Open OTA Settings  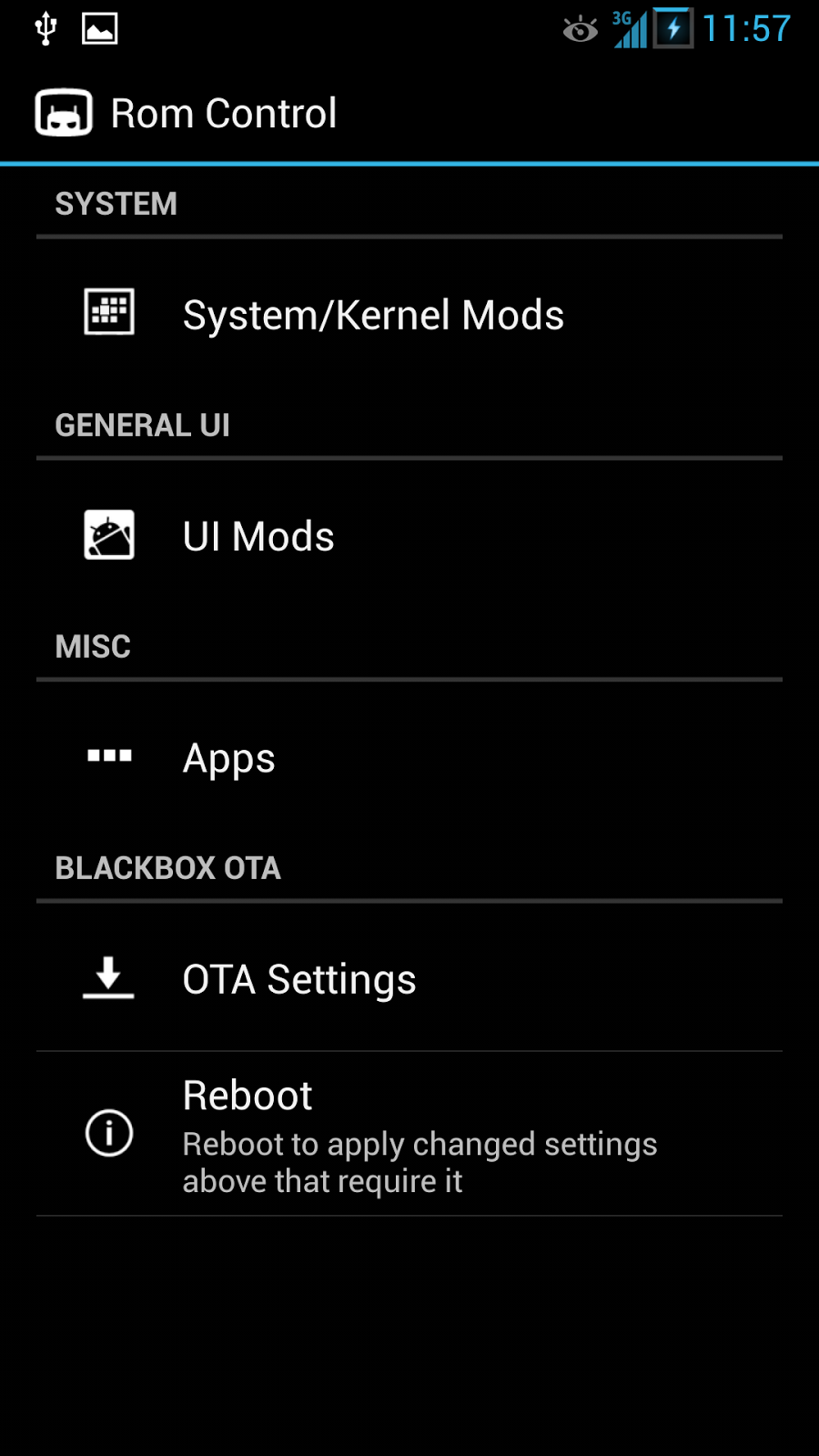click(x=299, y=979)
